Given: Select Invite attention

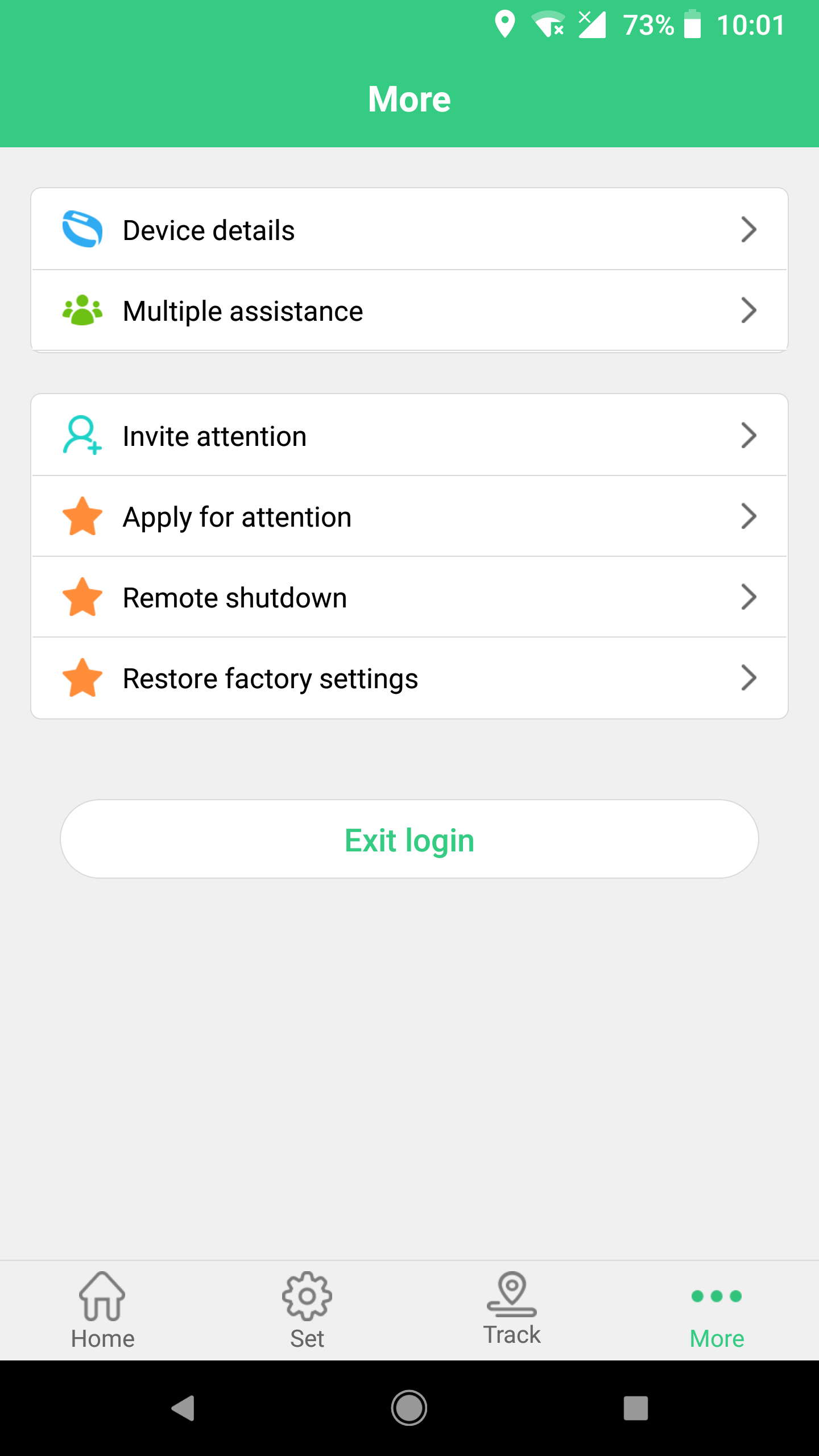Looking at the screenshot, I should click(x=409, y=436).
